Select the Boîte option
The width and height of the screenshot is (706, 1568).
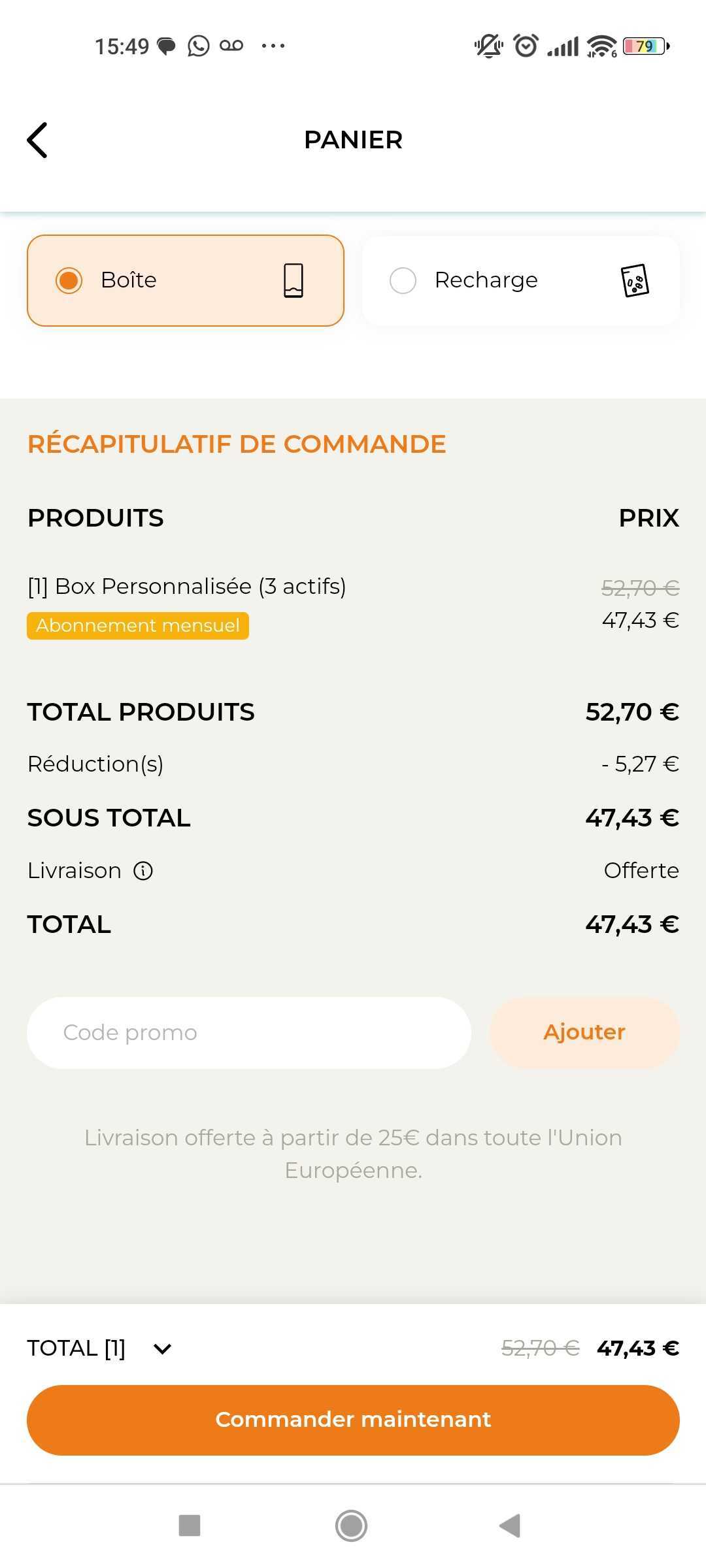click(186, 280)
